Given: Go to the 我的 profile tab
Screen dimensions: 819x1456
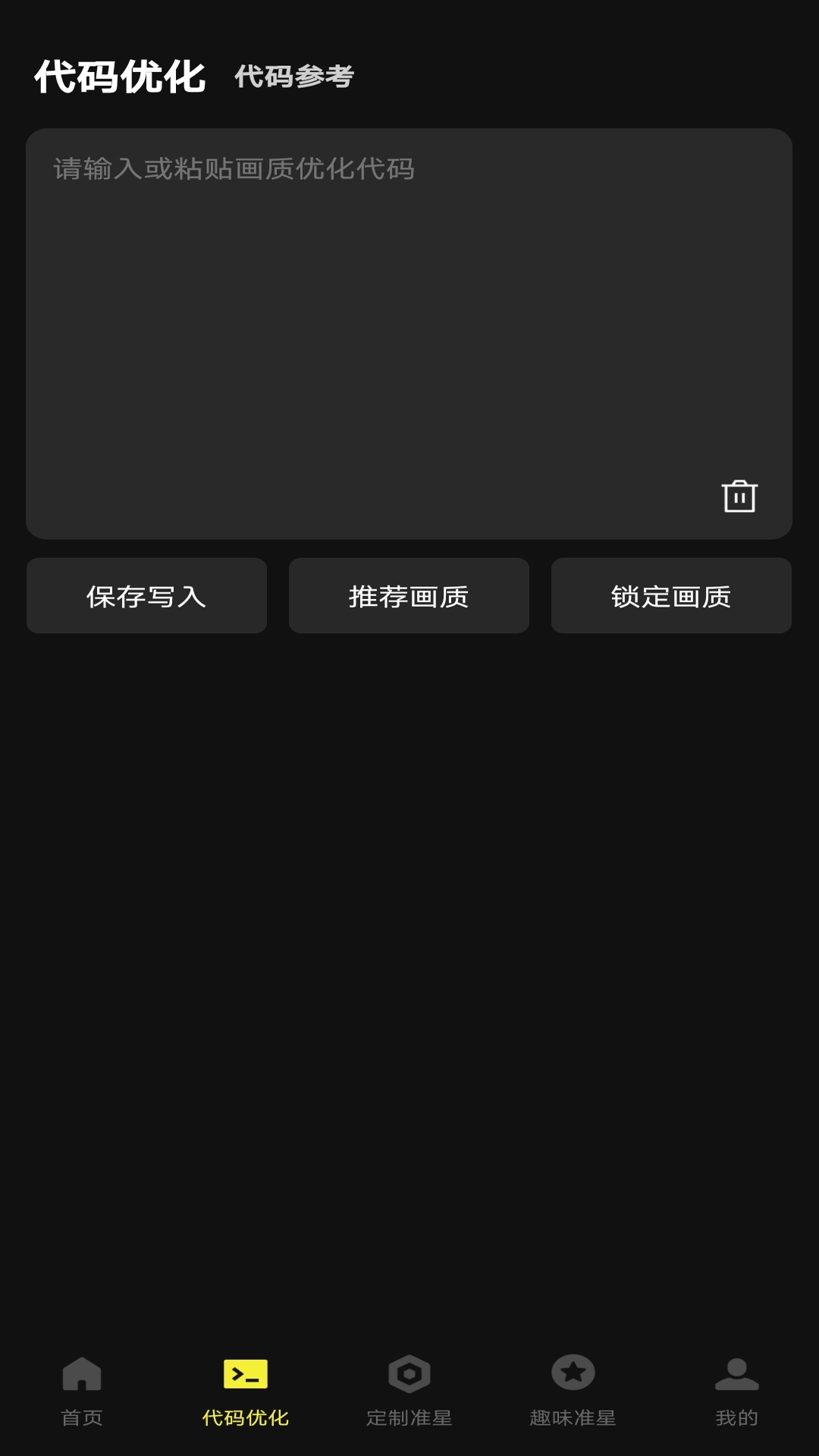Looking at the screenshot, I should (736, 1395).
